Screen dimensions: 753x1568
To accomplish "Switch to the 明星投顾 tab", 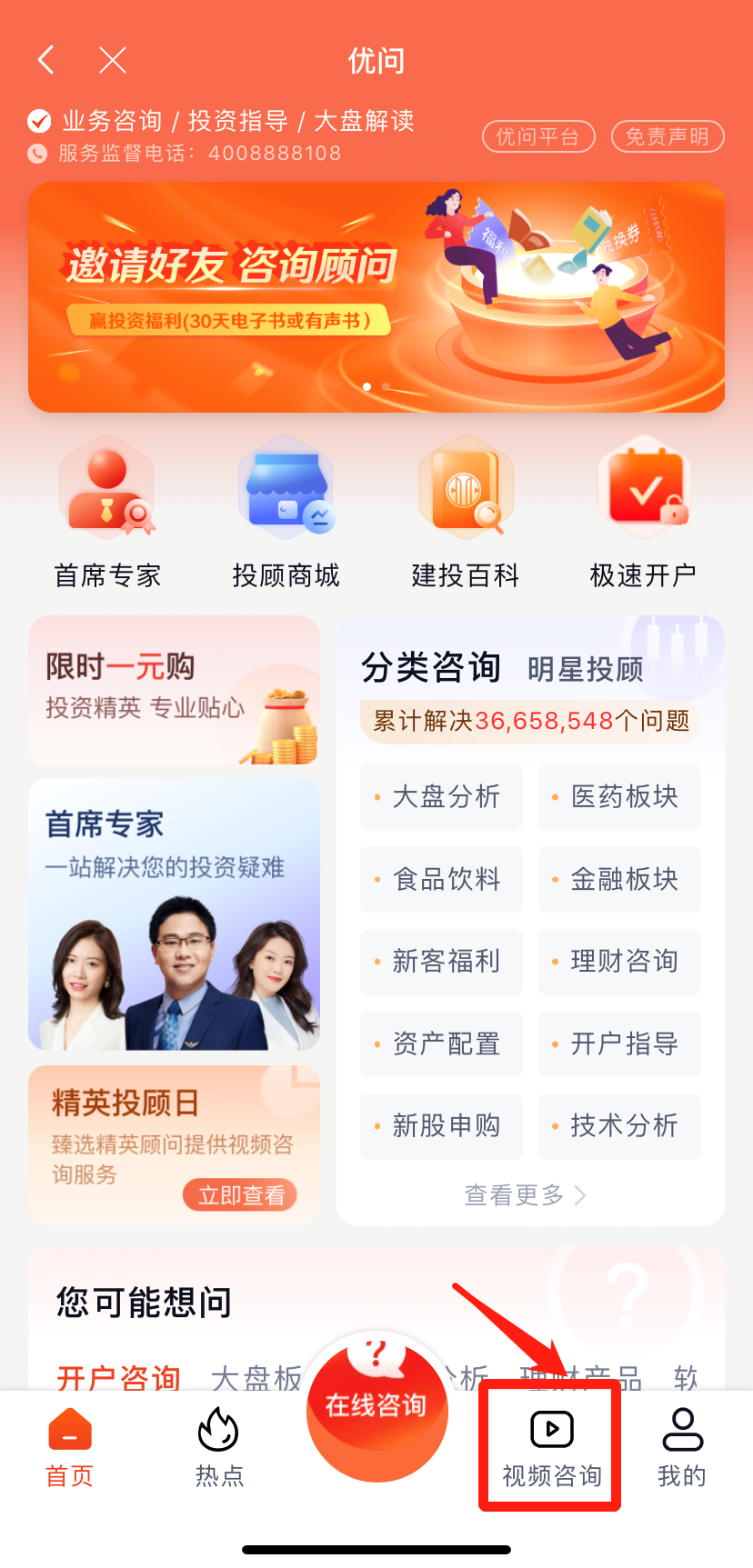I will point(585,670).
